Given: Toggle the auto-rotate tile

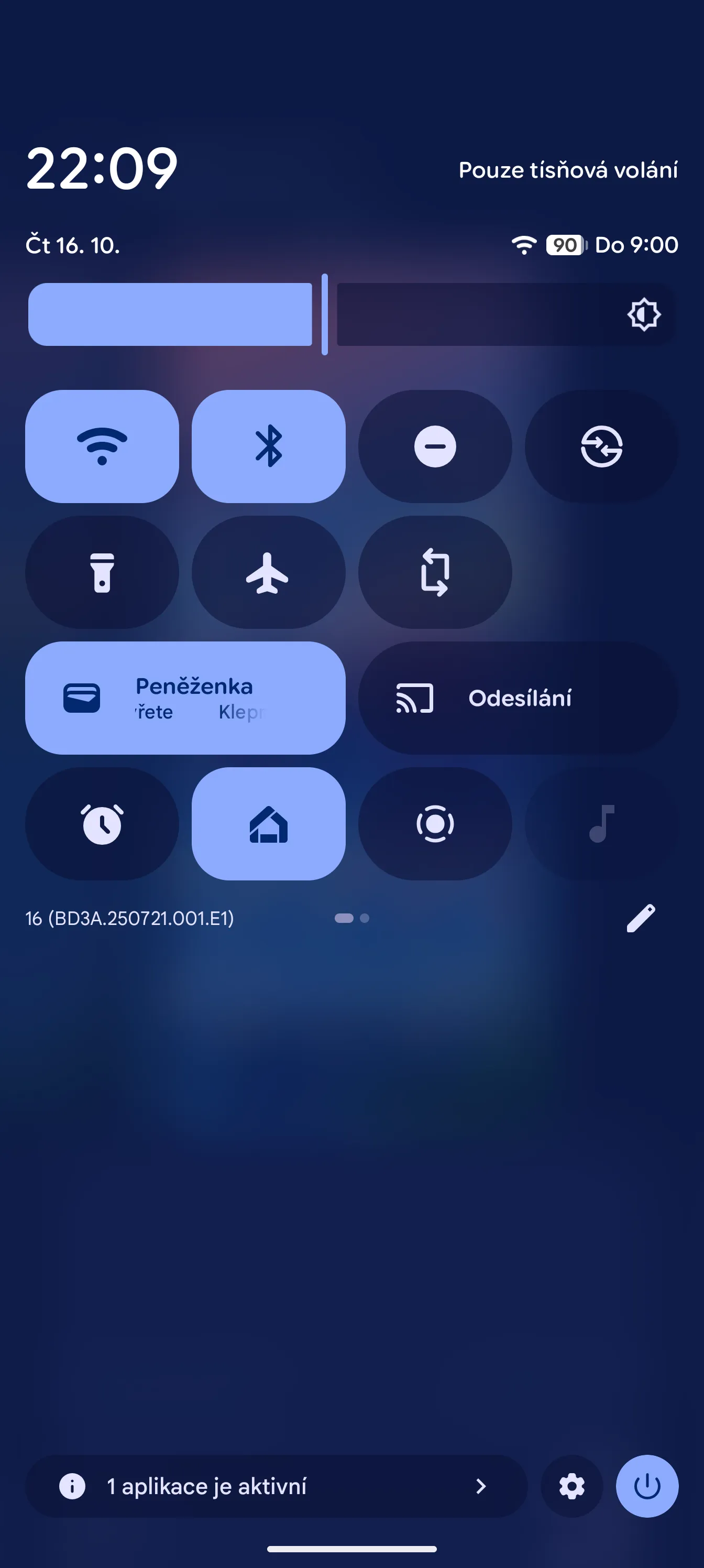Looking at the screenshot, I should tap(434, 572).
